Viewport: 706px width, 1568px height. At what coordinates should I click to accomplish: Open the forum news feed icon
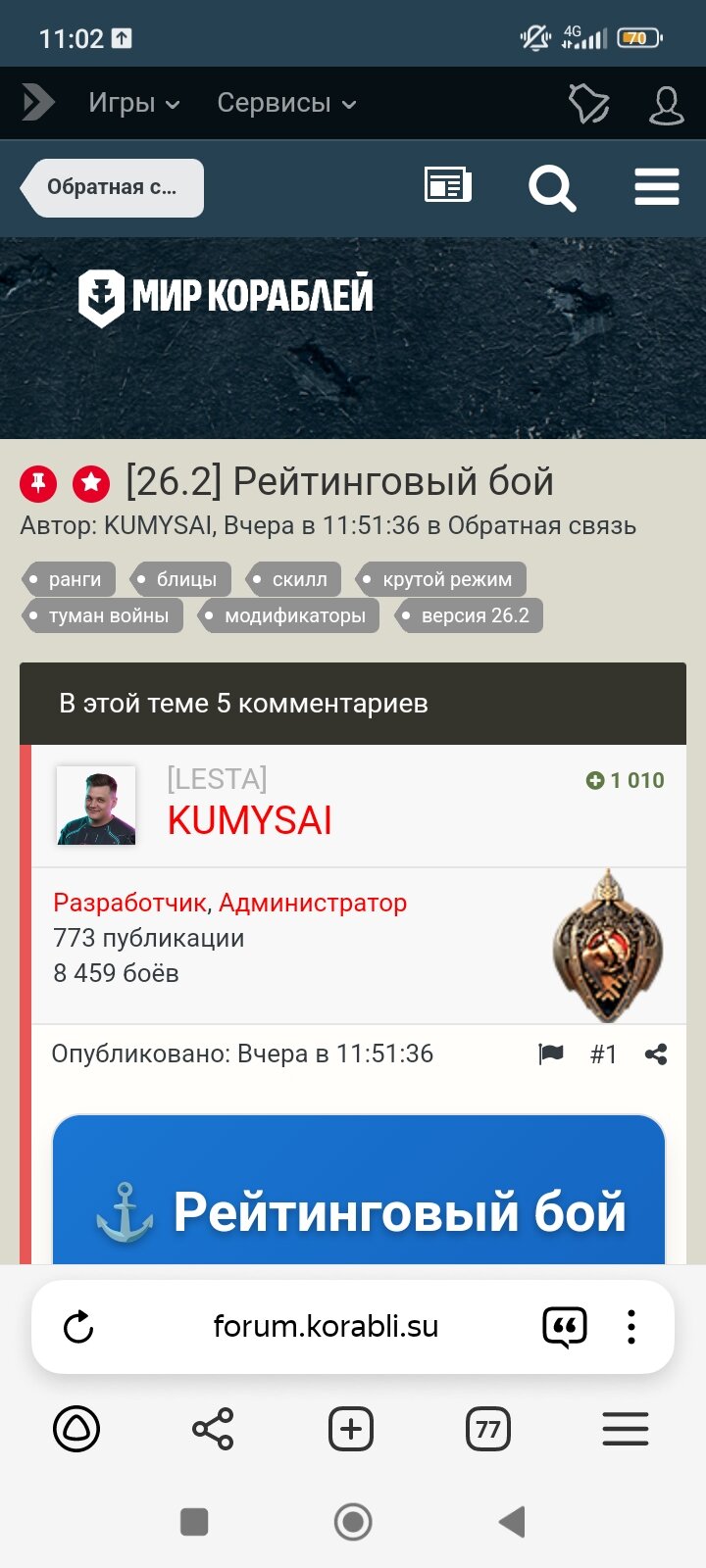click(x=447, y=185)
